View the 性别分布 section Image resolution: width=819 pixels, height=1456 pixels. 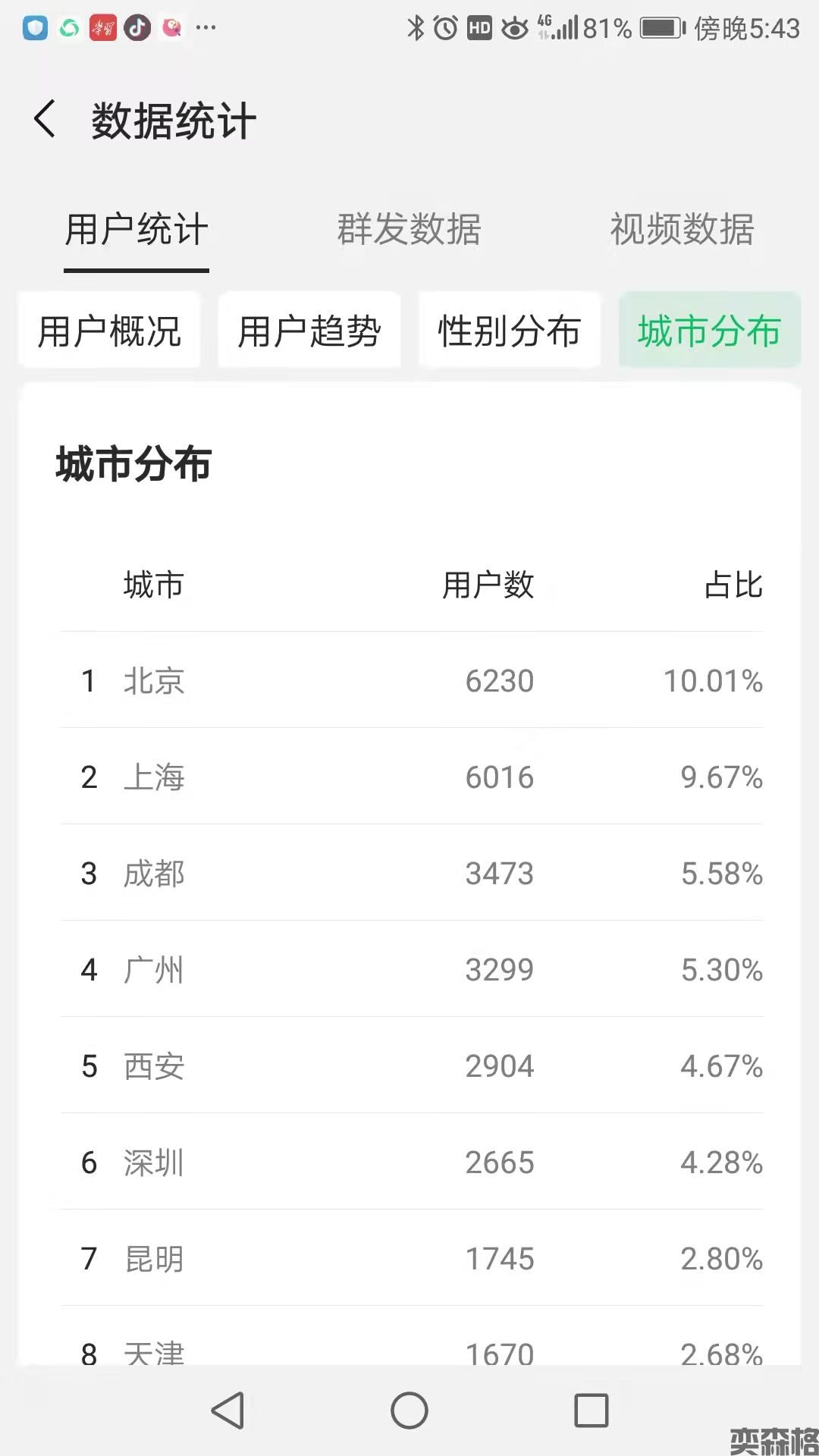[510, 331]
